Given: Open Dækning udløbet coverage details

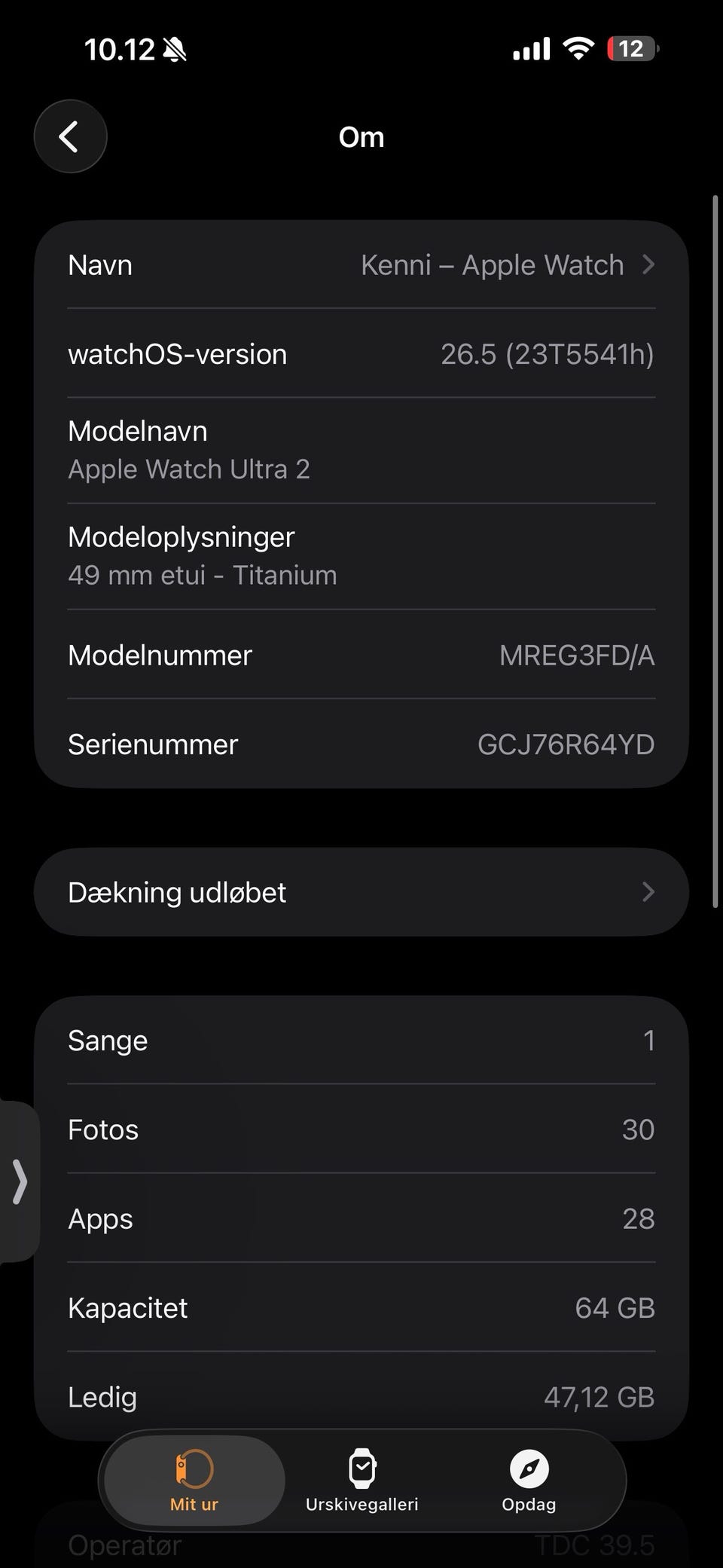Looking at the screenshot, I should coord(361,893).
